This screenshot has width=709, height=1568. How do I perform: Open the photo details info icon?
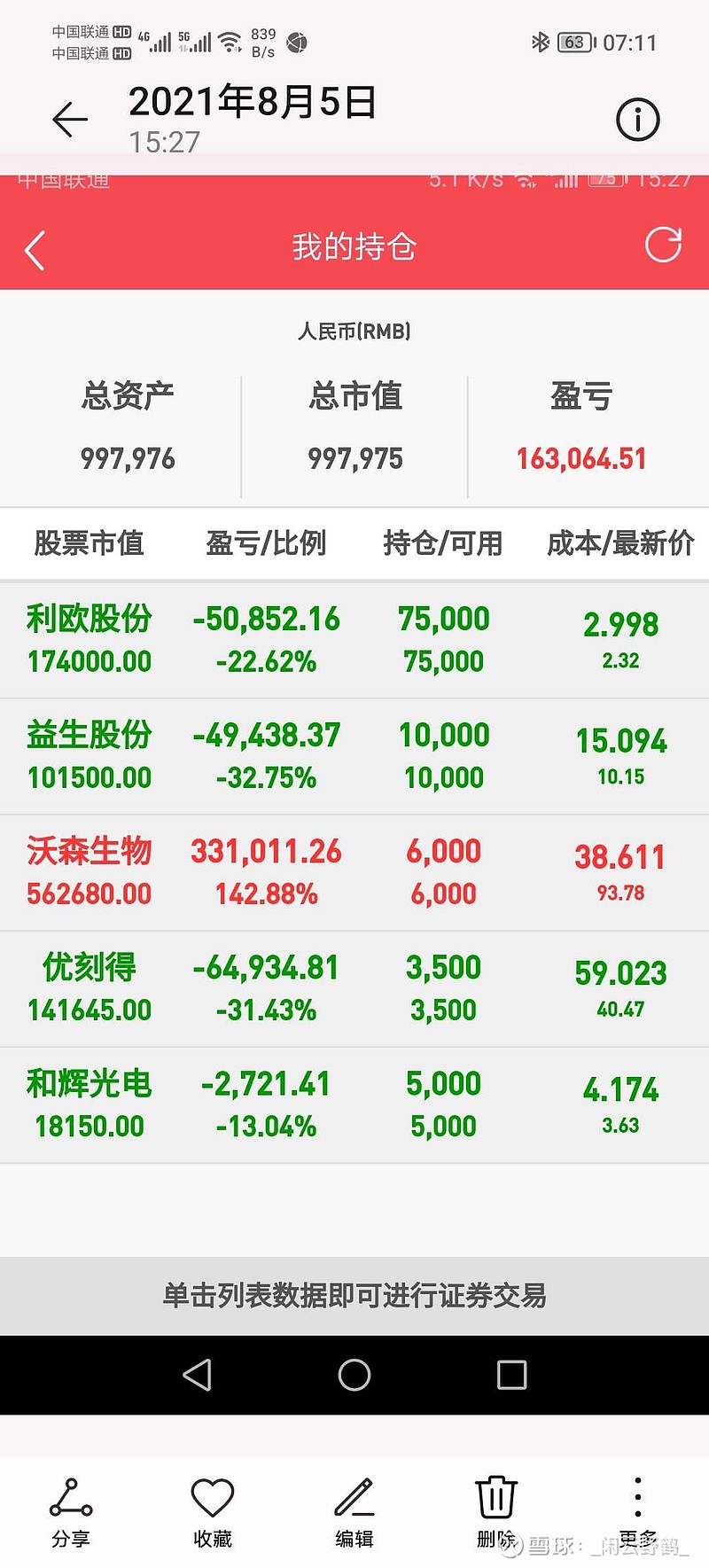(x=638, y=120)
